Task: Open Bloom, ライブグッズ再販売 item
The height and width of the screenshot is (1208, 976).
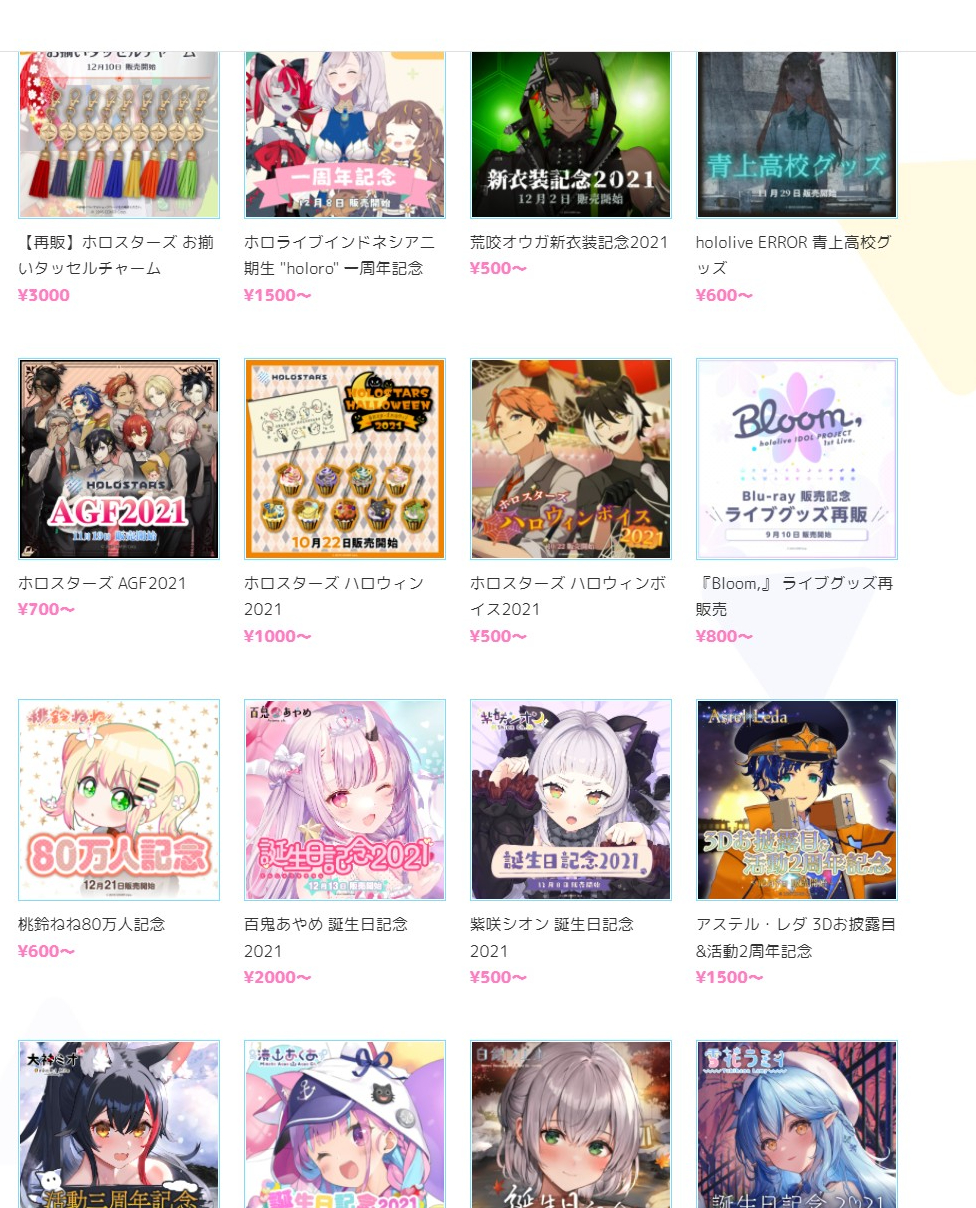Action: pos(796,459)
